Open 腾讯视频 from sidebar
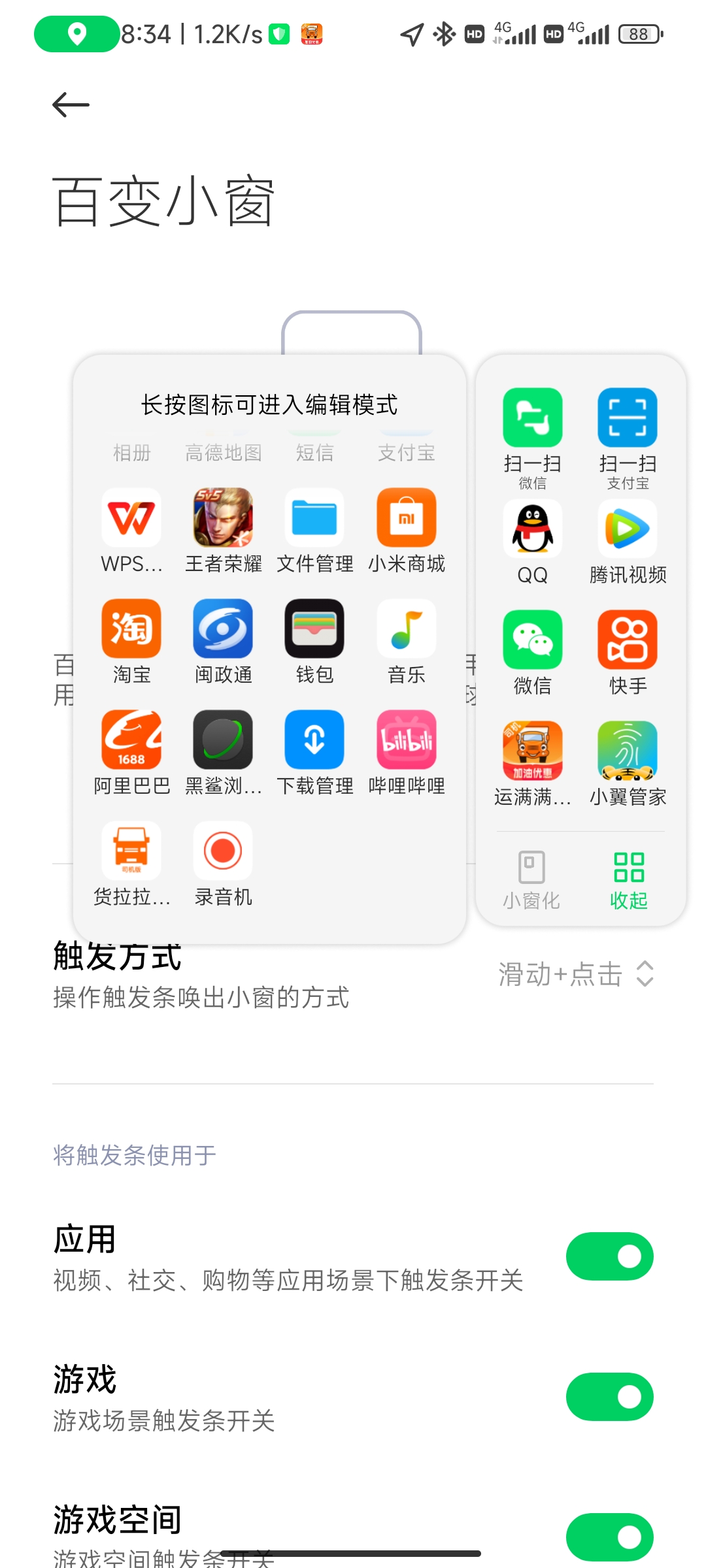 coord(628,530)
